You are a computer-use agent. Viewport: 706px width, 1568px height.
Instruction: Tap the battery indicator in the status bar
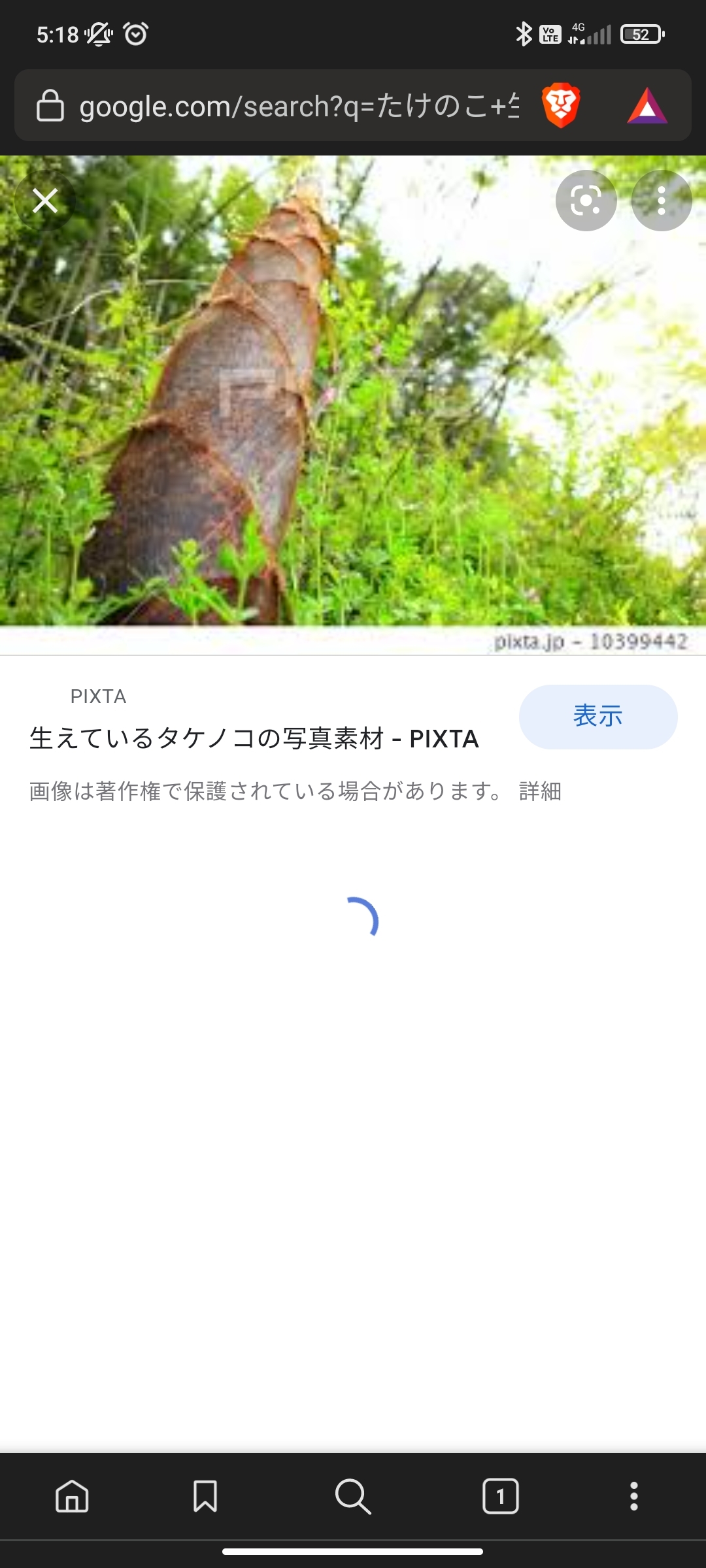[641, 33]
